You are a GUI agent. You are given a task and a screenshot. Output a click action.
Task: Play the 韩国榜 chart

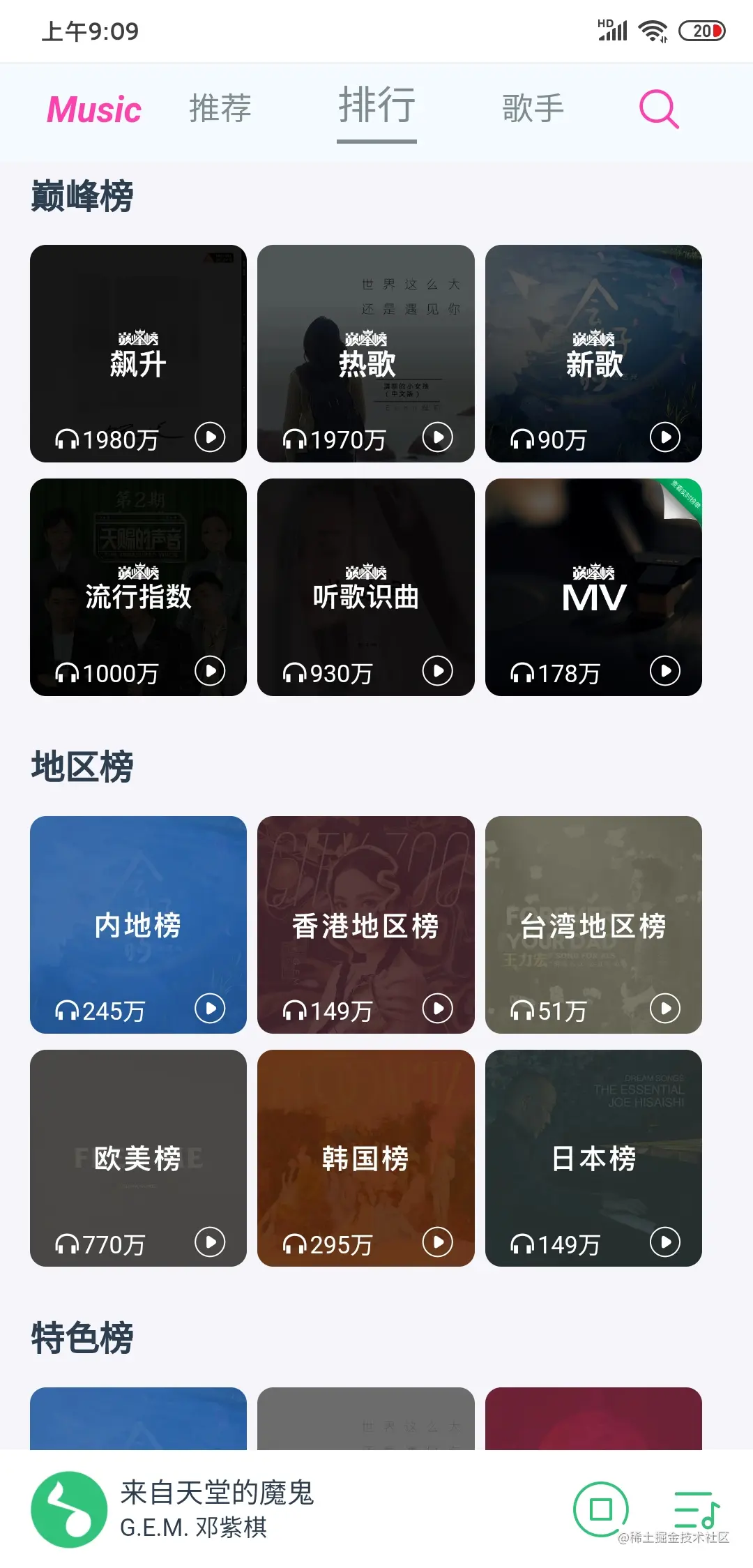pos(438,1242)
